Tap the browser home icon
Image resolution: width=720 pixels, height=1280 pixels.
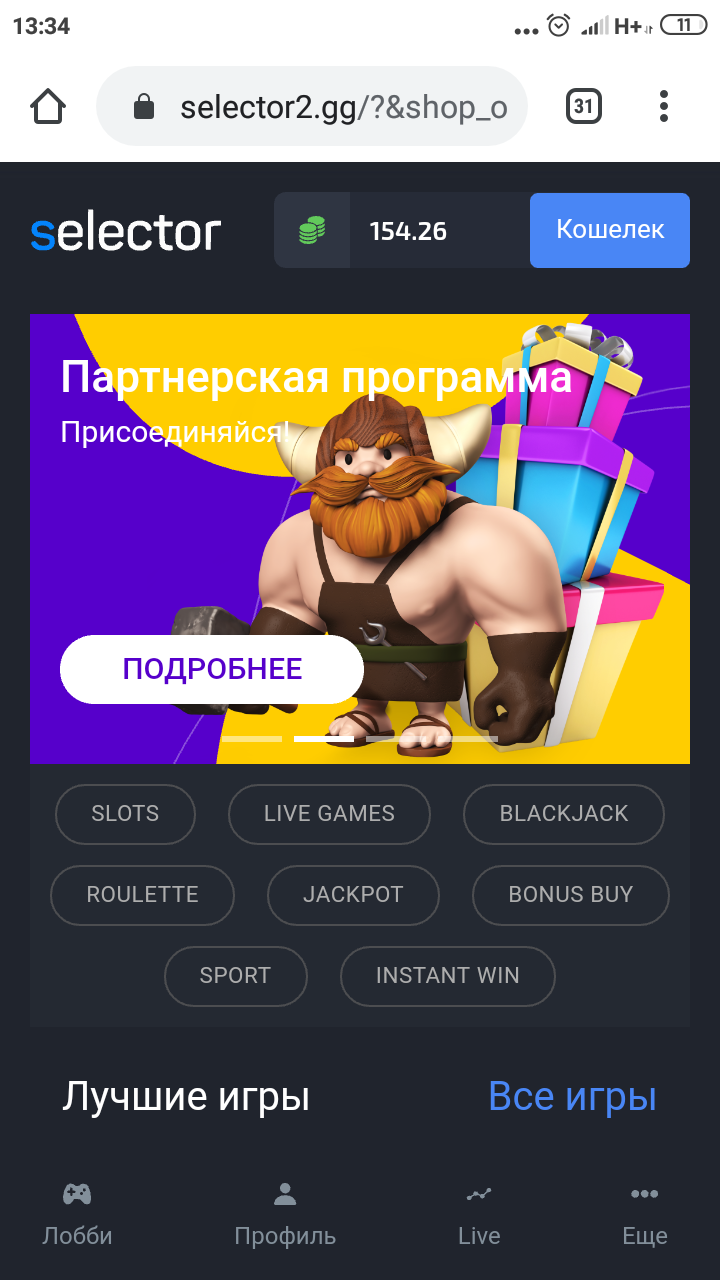coord(48,106)
